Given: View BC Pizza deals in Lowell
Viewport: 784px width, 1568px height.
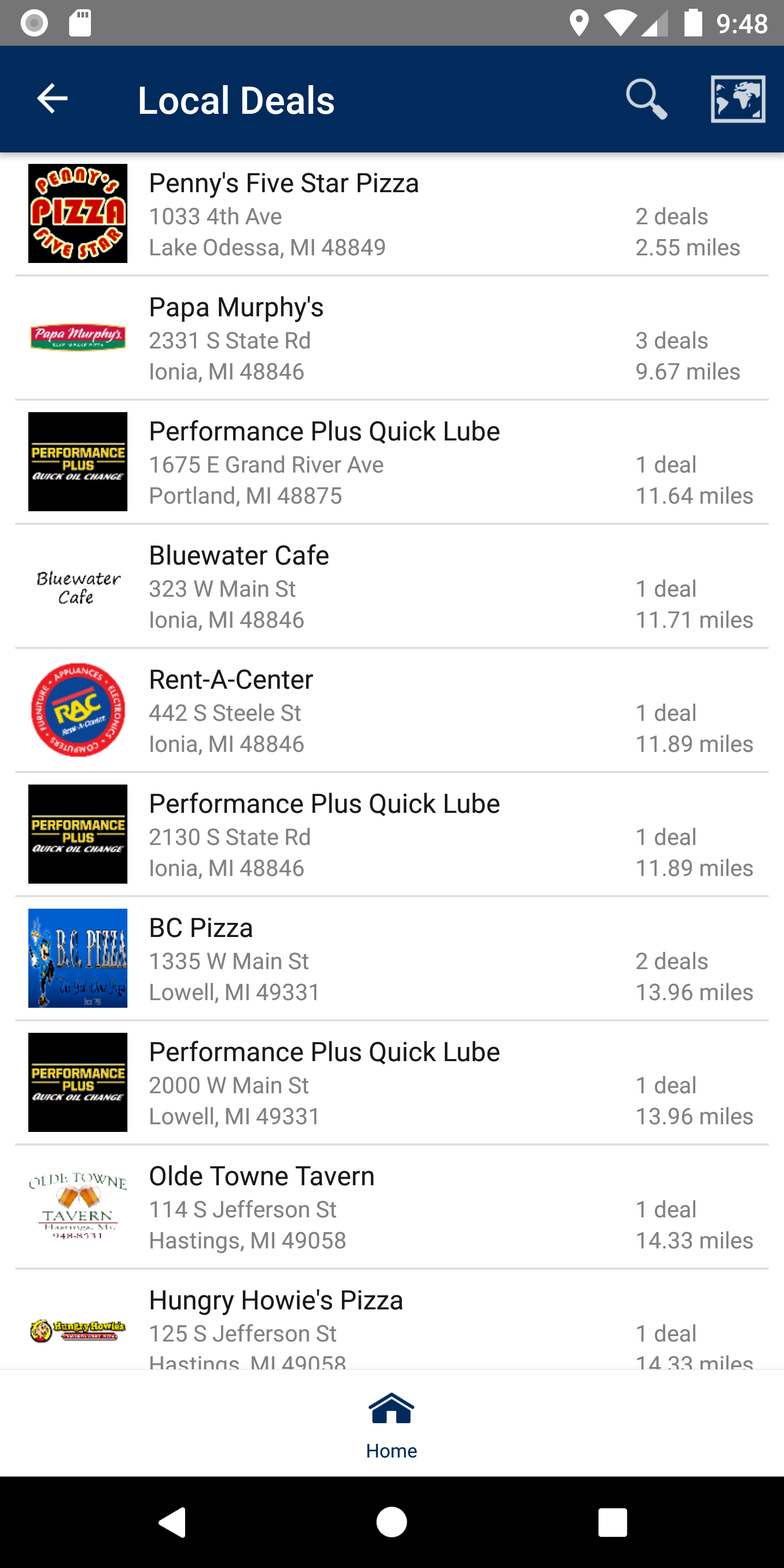Looking at the screenshot, I should coord(392,959).
